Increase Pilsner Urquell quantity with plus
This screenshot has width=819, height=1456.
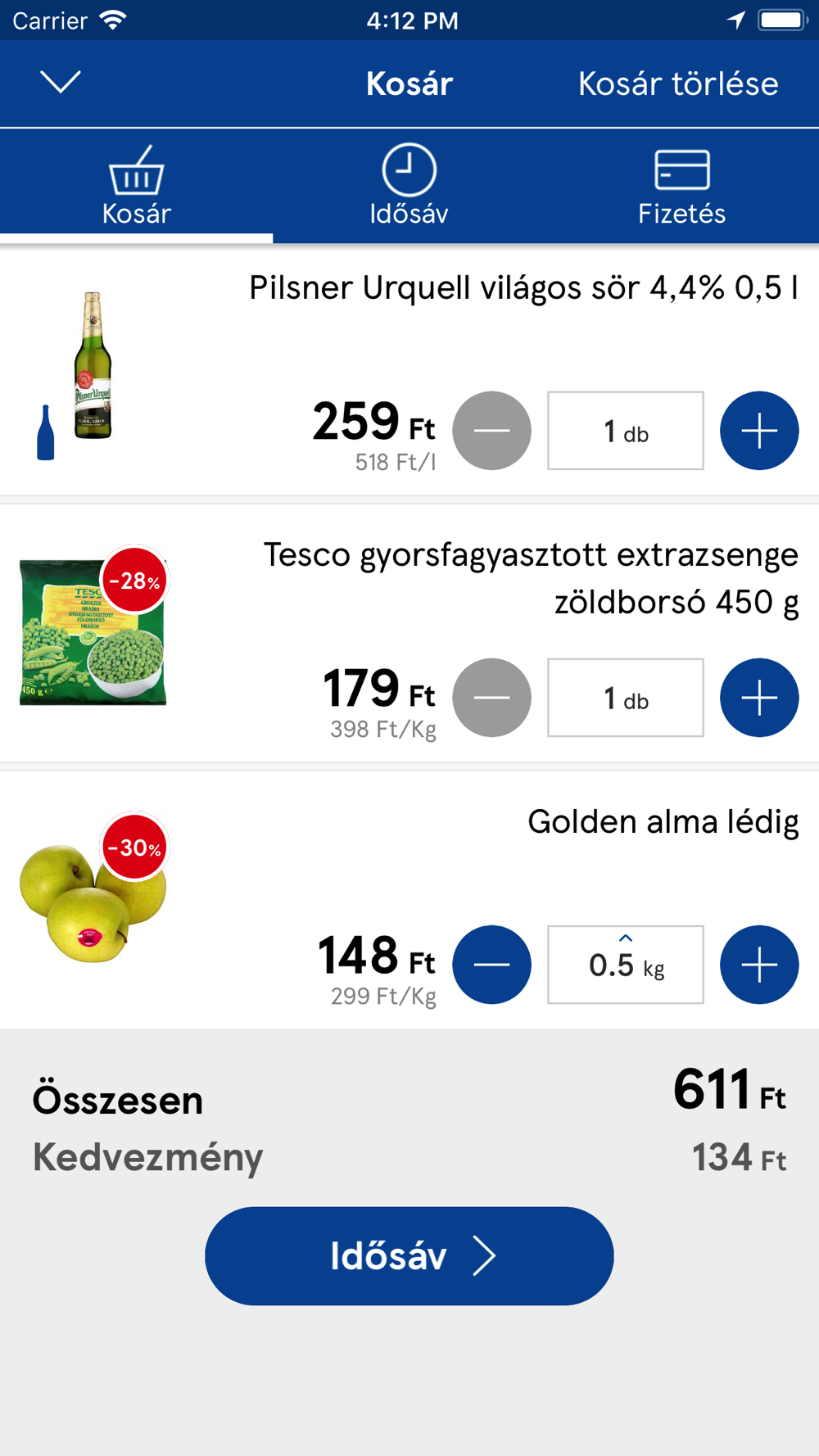click(x=759, y=431)
